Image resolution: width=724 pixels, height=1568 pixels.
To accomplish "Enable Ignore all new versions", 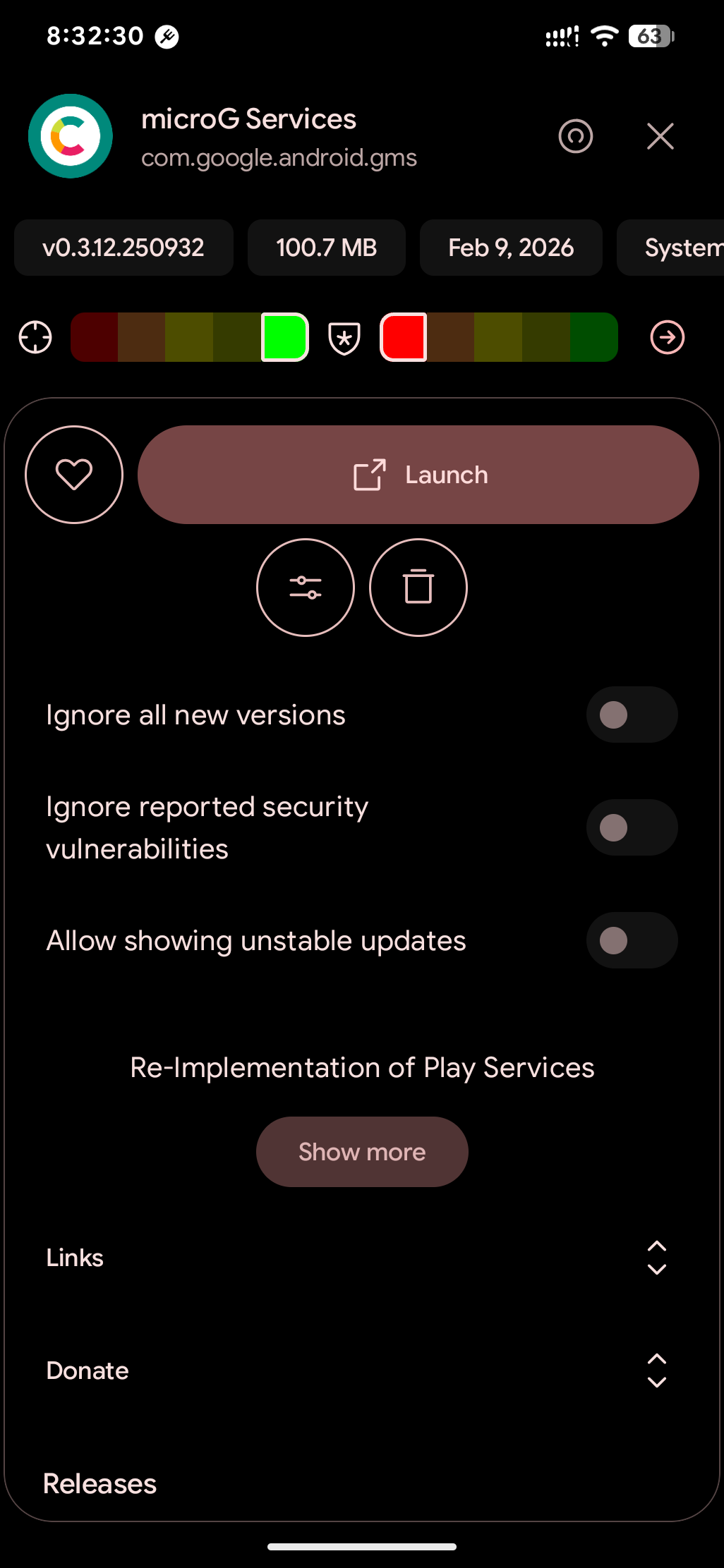I will point(632,715).
